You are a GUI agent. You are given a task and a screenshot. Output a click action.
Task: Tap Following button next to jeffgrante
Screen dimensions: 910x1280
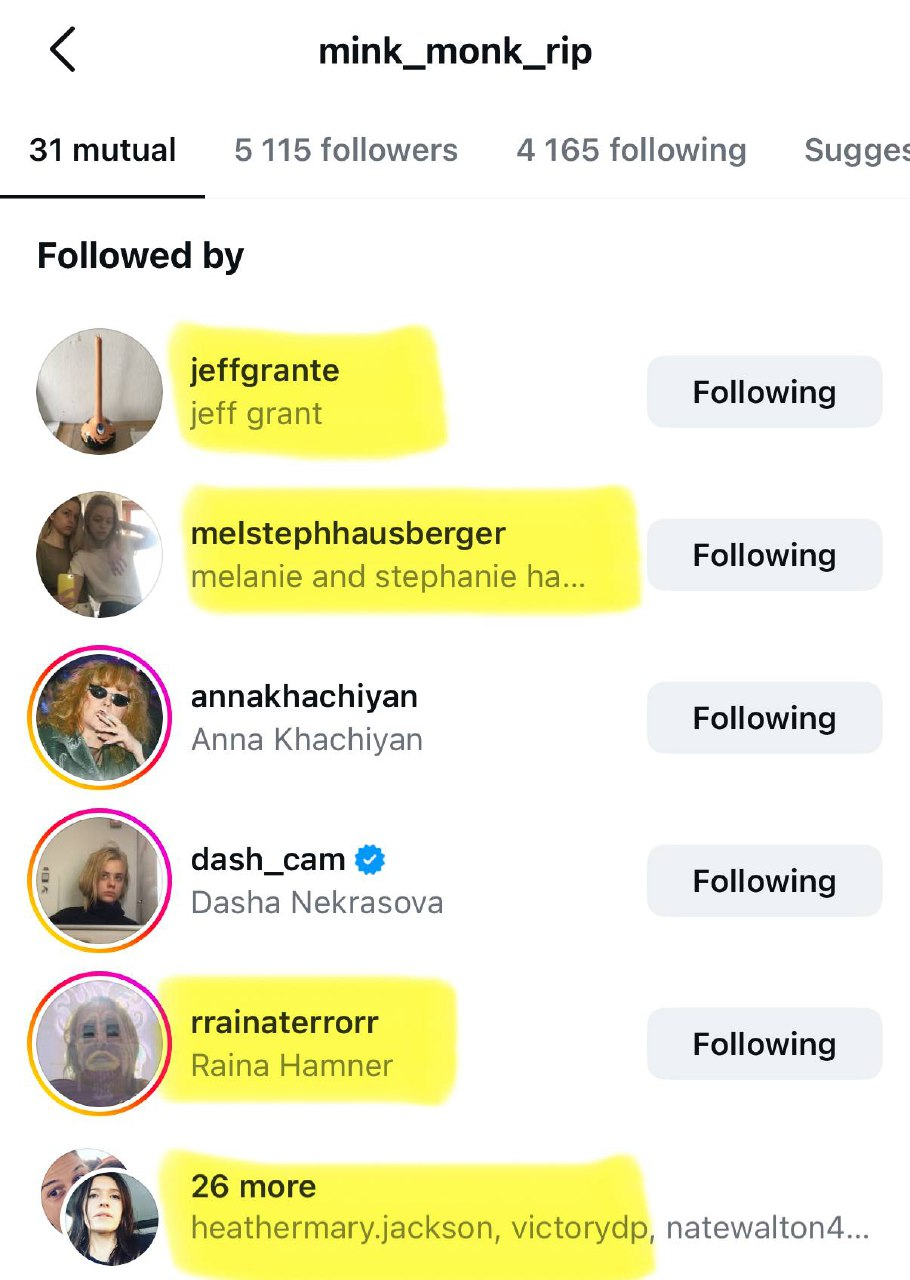click(764, 392)
